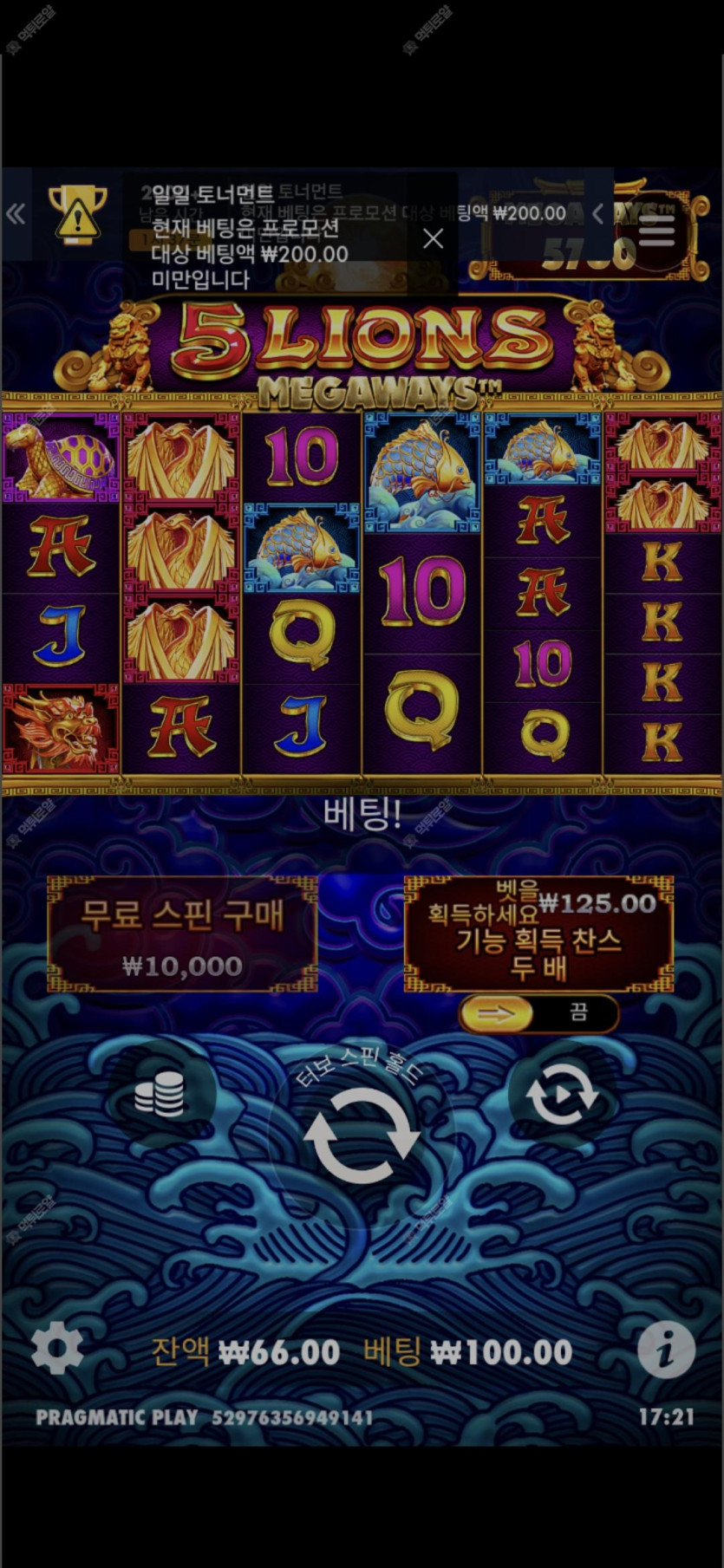Open autoplay options
This screenshot has height=1568, width=724.
coord(562,1095)
